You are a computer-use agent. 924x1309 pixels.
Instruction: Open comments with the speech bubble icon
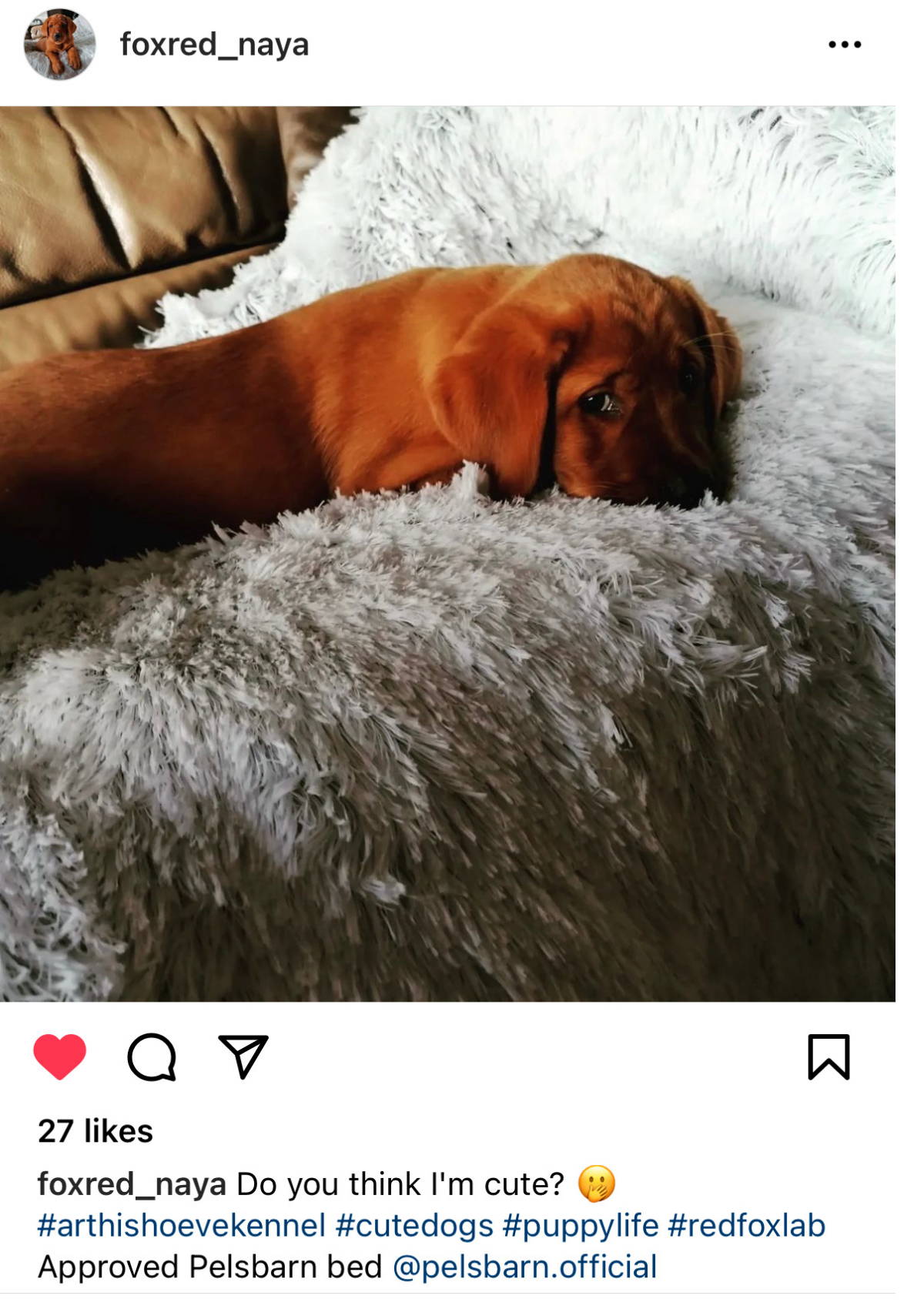click(x=152, y=1056)
